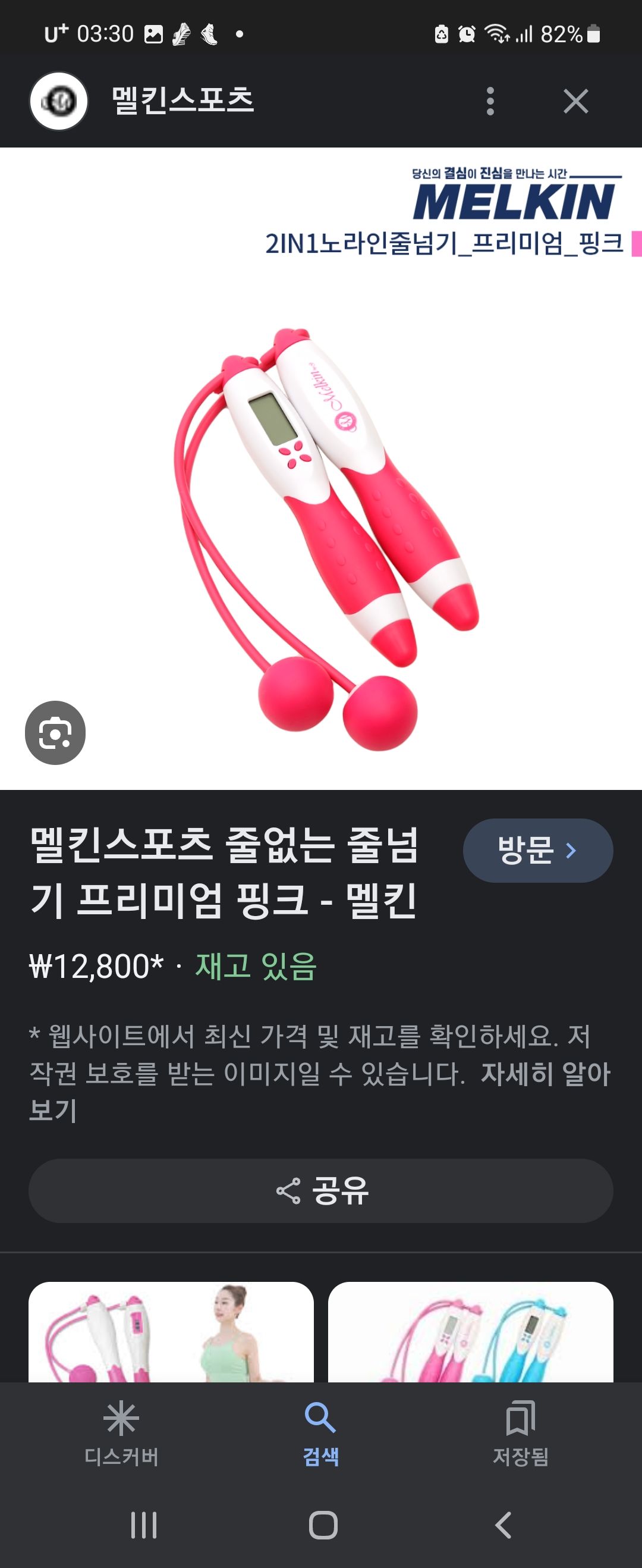This screenshot has width=642, height=1568.
Task: Switch to the 디스커버 tab
Action: (121, 1434)
